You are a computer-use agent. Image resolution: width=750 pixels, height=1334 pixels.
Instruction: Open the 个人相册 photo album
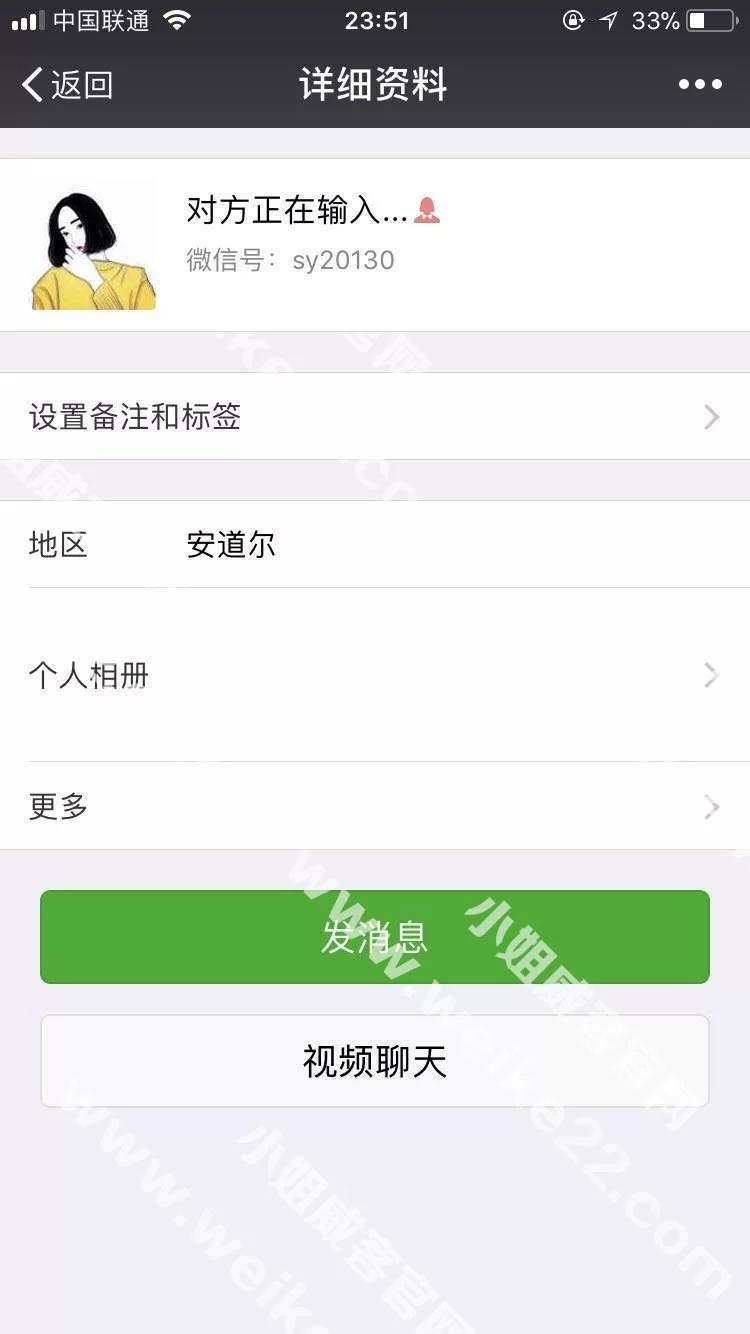point(375,675)
